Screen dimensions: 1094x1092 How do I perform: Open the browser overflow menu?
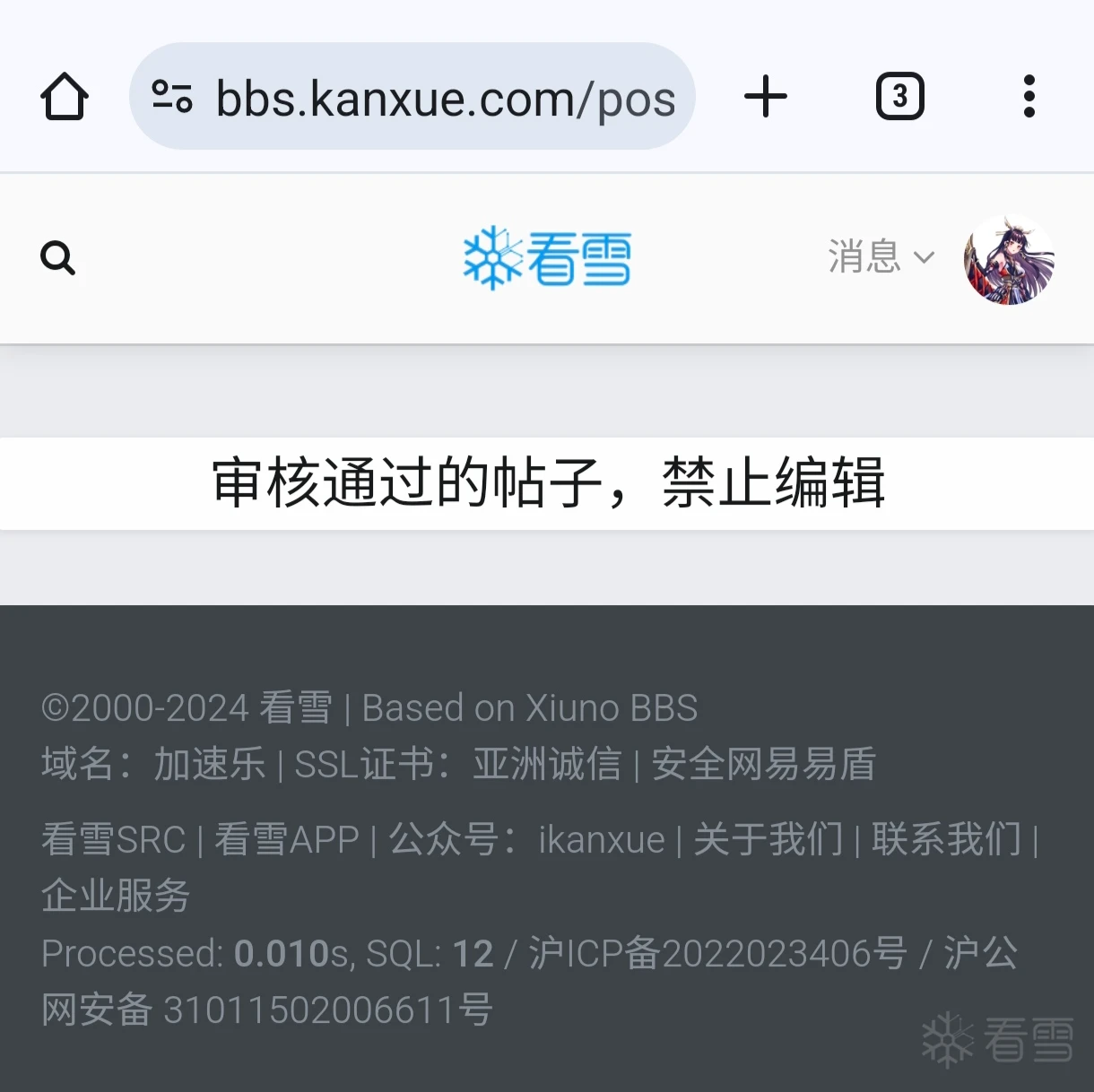[x=1029, y=97]
